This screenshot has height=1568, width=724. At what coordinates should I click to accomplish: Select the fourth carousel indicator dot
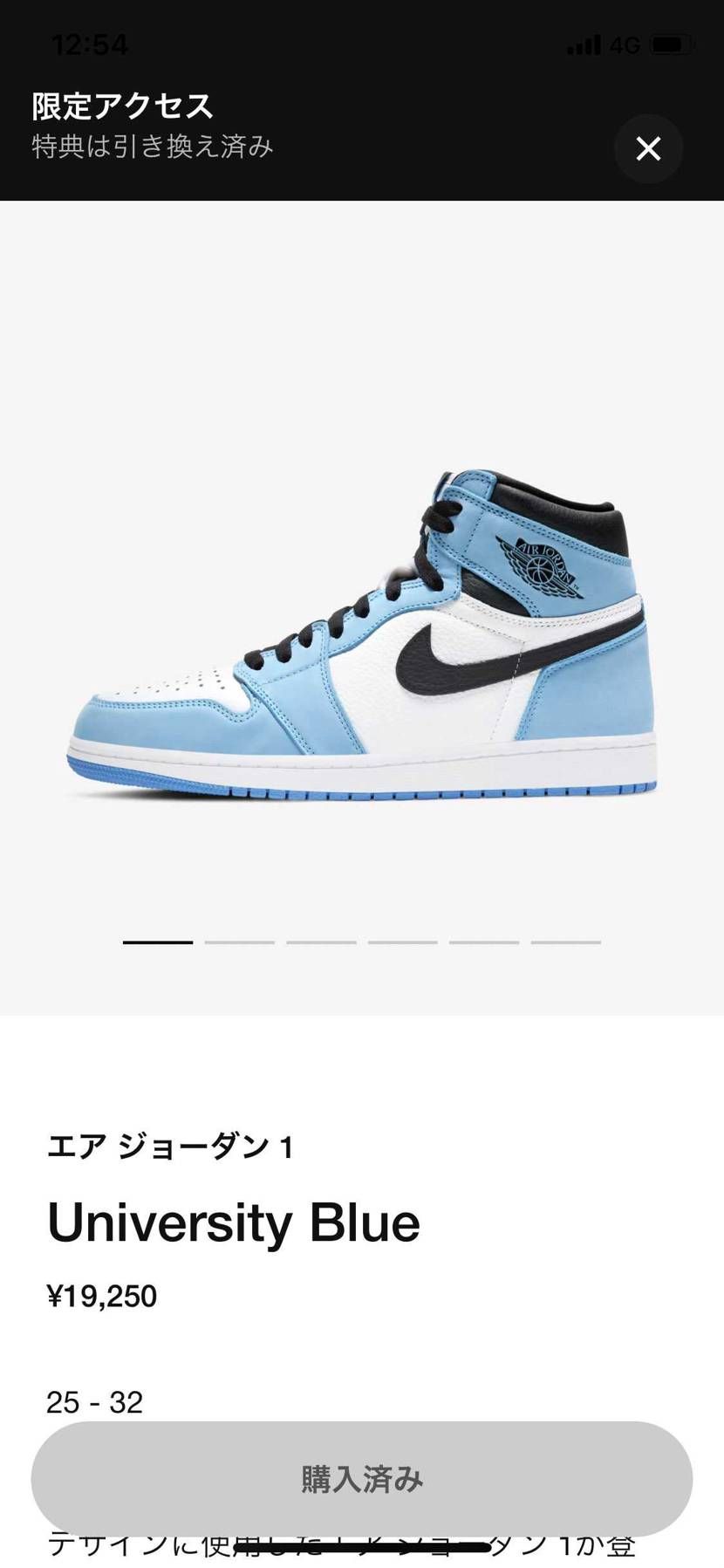[x=403, y=942]
